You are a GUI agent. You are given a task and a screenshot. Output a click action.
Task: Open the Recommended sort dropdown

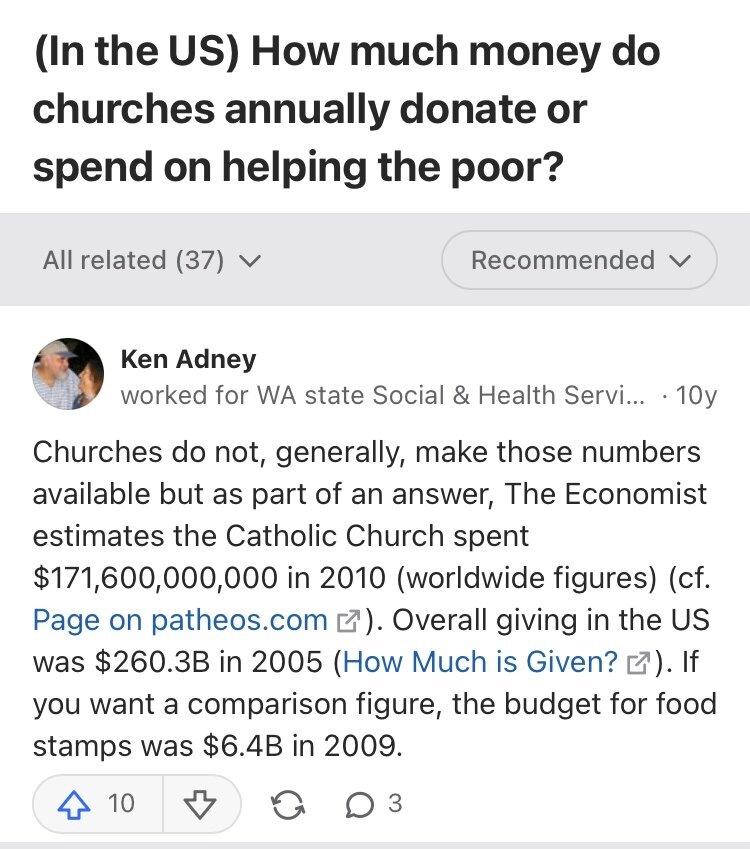579,261
